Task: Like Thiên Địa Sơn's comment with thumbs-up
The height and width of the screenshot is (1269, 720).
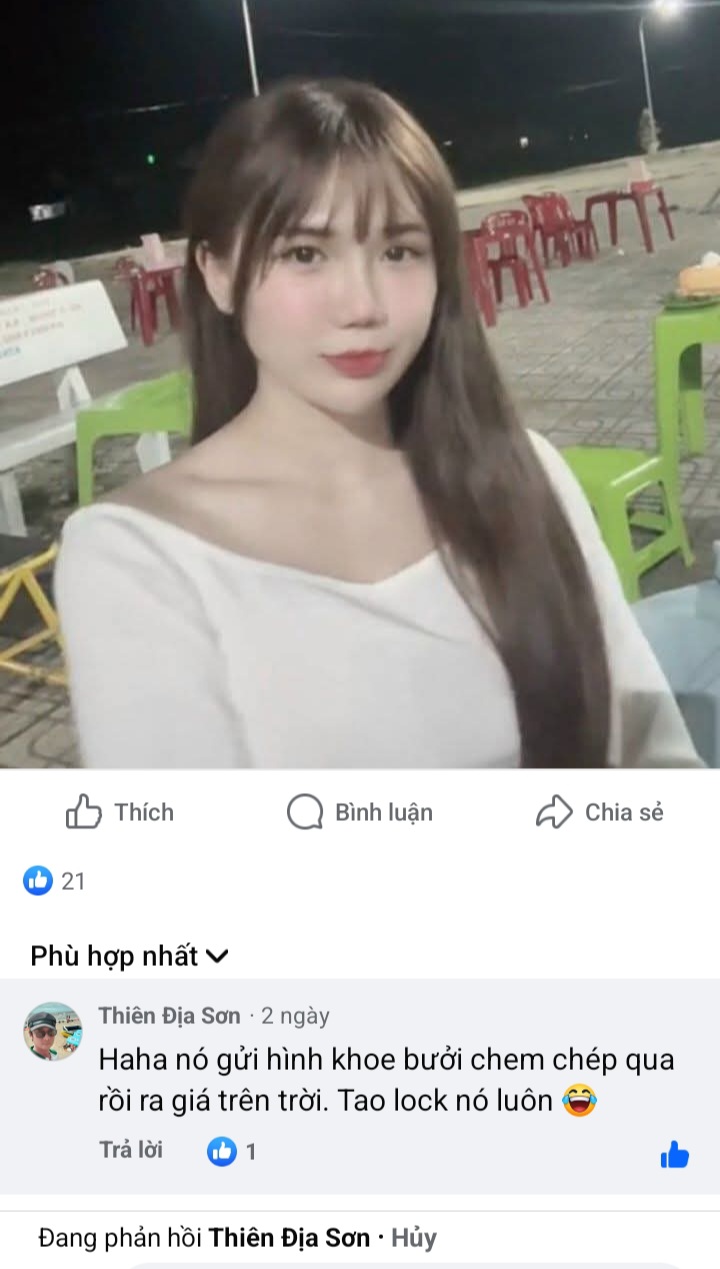Action: point(675,1155)
